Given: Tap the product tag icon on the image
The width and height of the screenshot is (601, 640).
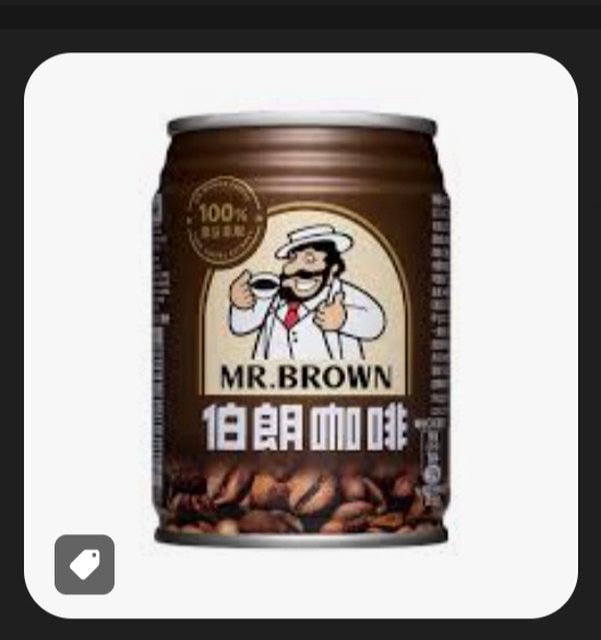Looking at the screenshot, I should pos(84,565).
